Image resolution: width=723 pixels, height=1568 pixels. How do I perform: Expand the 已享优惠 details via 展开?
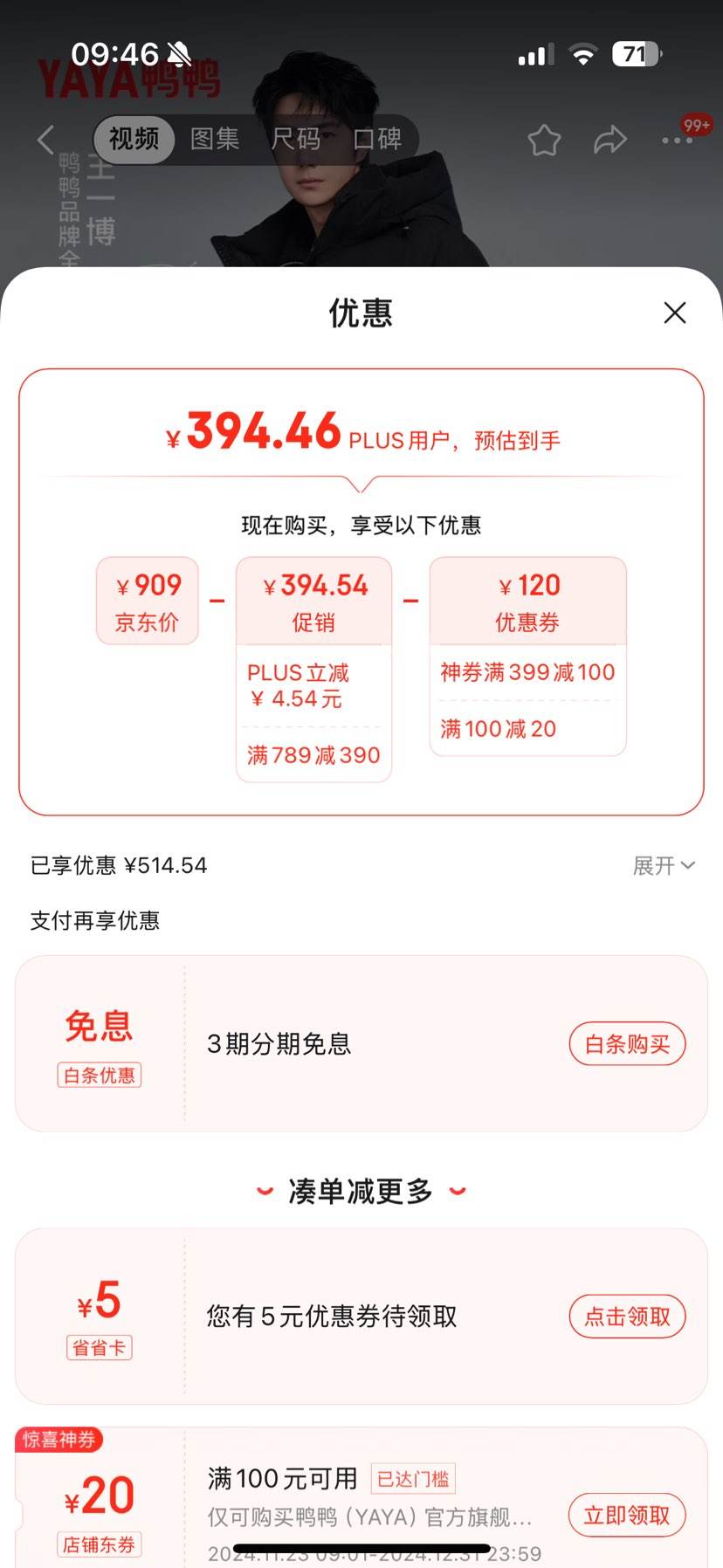click(x=665, y=865)
